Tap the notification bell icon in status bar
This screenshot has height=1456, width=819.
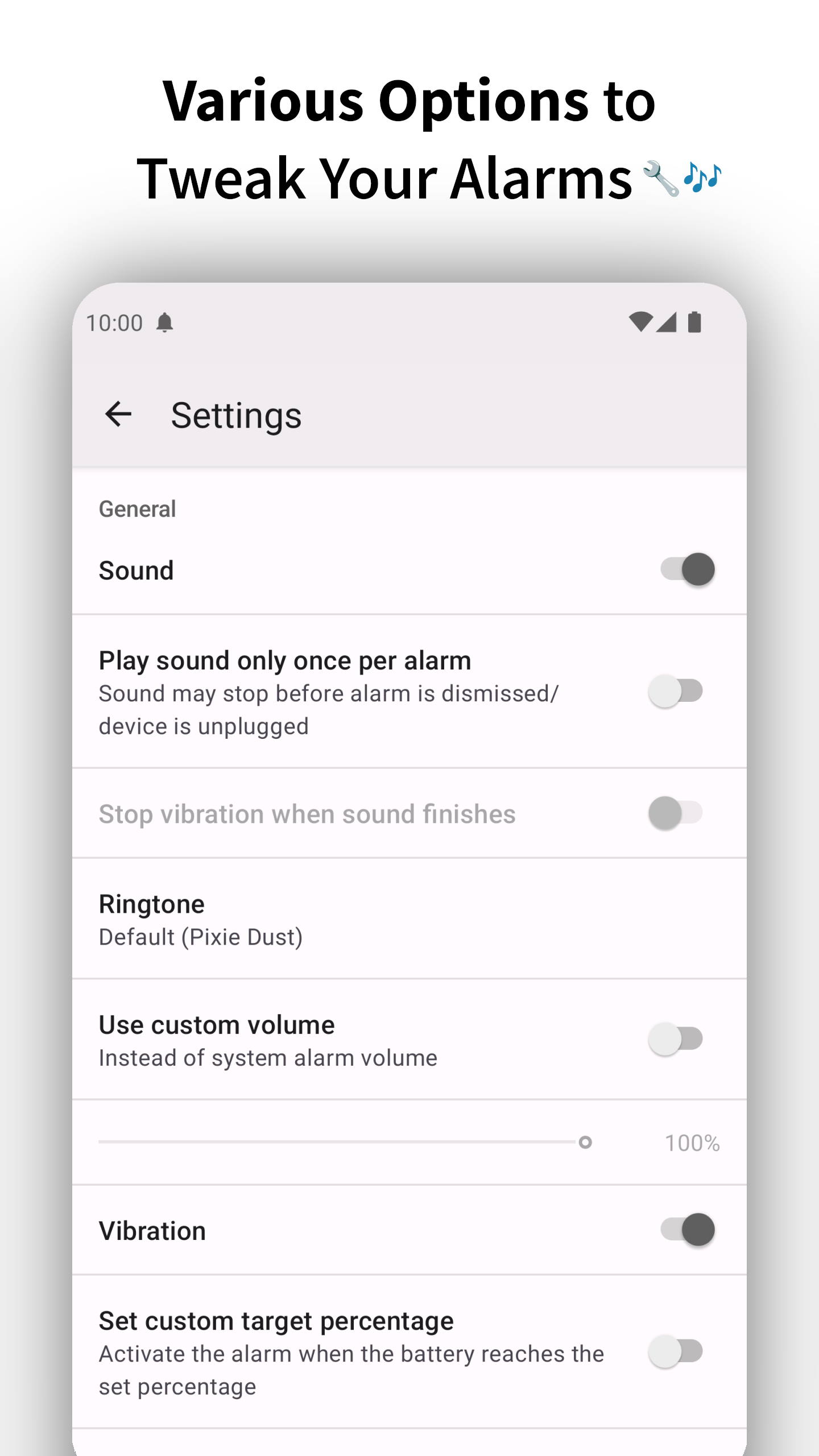165,322
